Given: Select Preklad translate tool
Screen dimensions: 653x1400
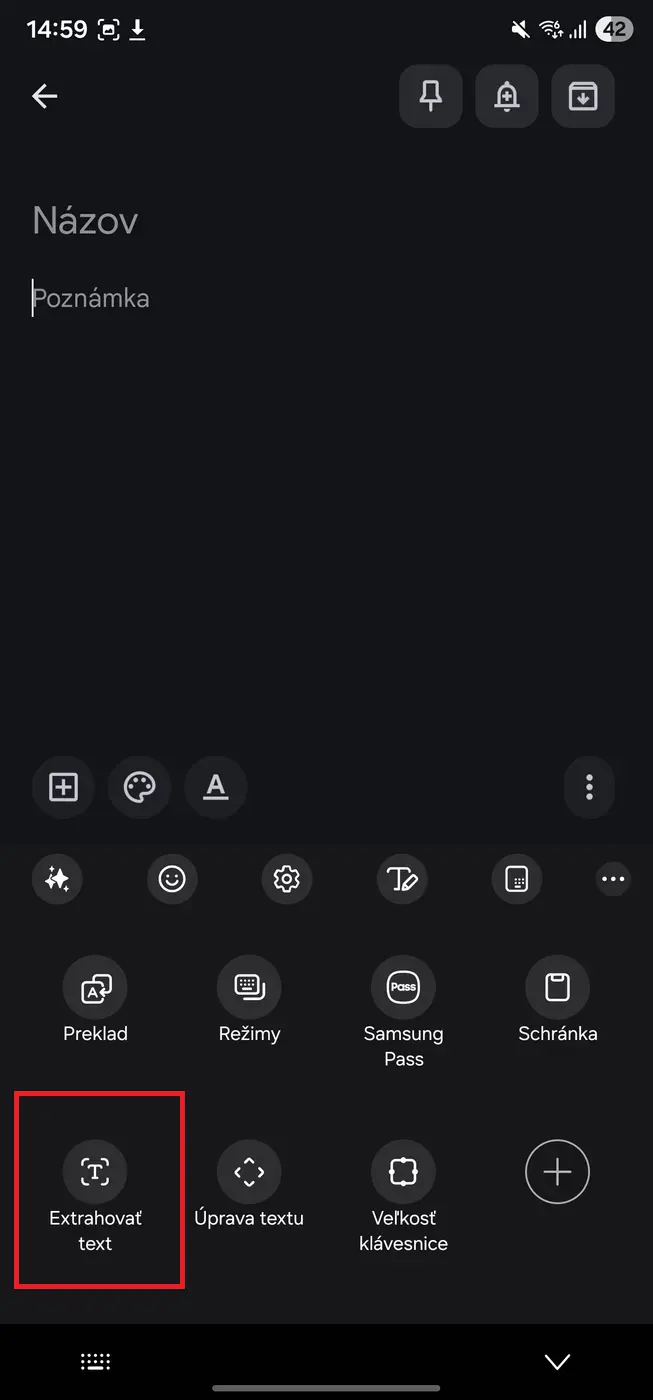Looking at the screenshot, I should click(x=95, y=1000).
